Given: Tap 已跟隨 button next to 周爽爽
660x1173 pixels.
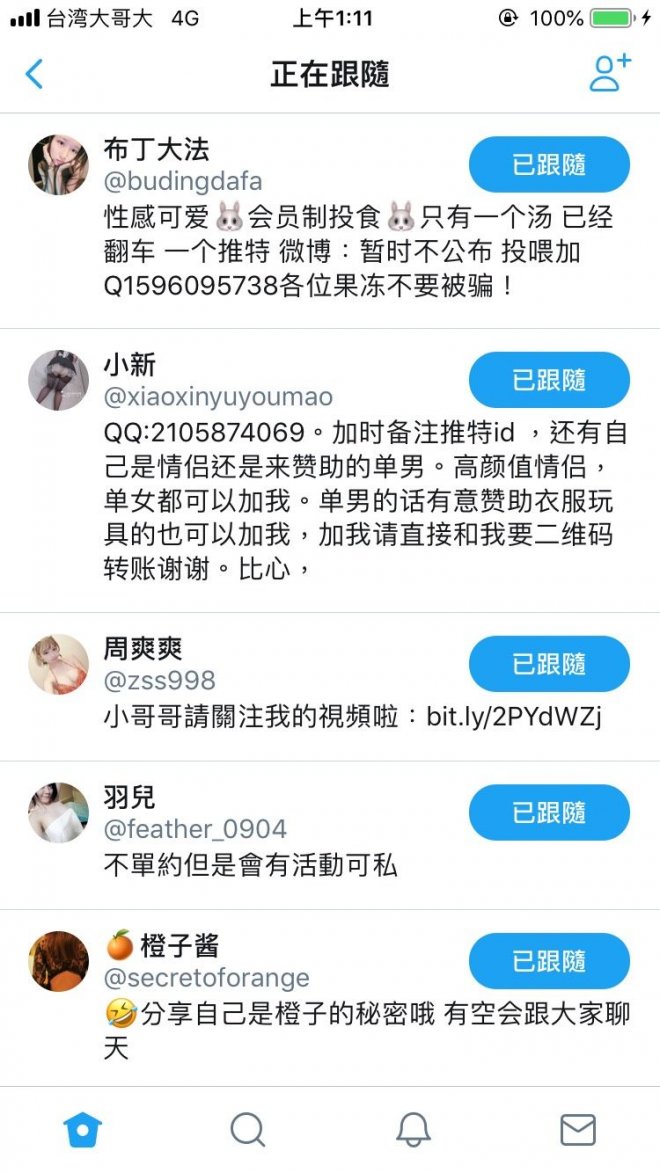Looking at the screenshot, I should click(x=549, y=664).
